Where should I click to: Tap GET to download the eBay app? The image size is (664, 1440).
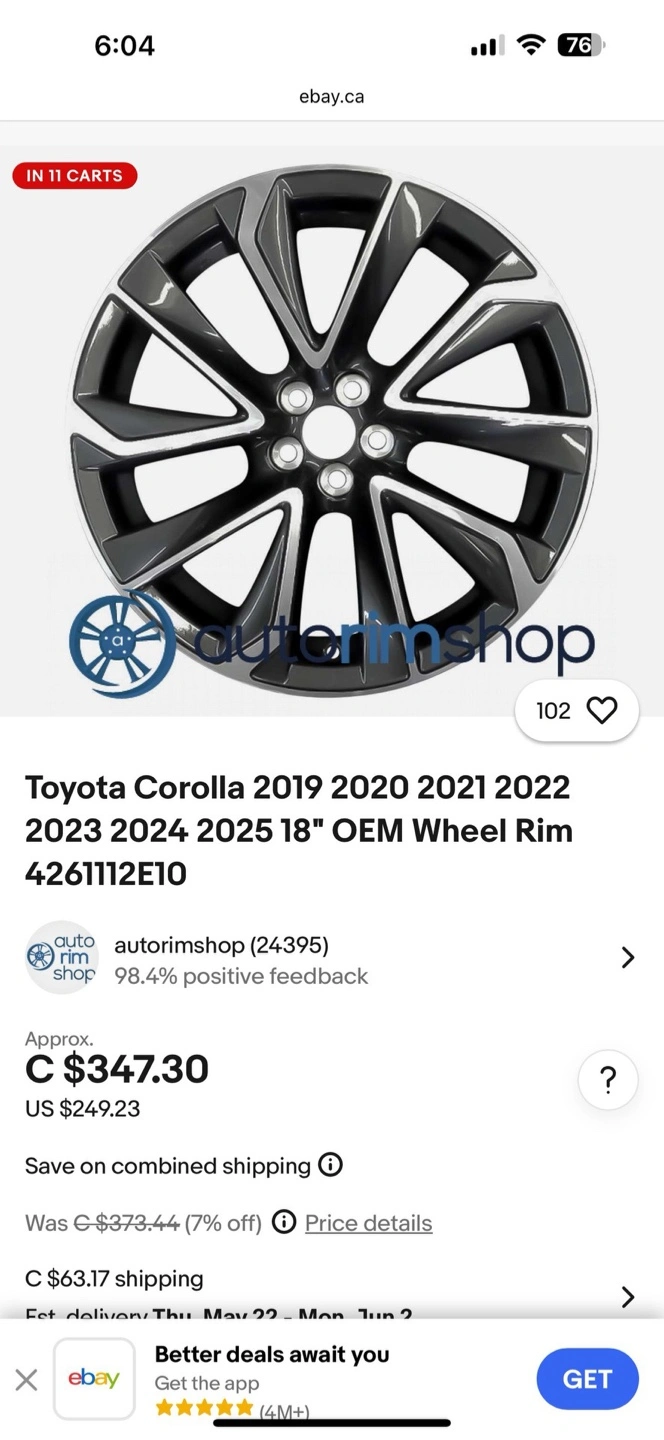(x=587, y=1379)
